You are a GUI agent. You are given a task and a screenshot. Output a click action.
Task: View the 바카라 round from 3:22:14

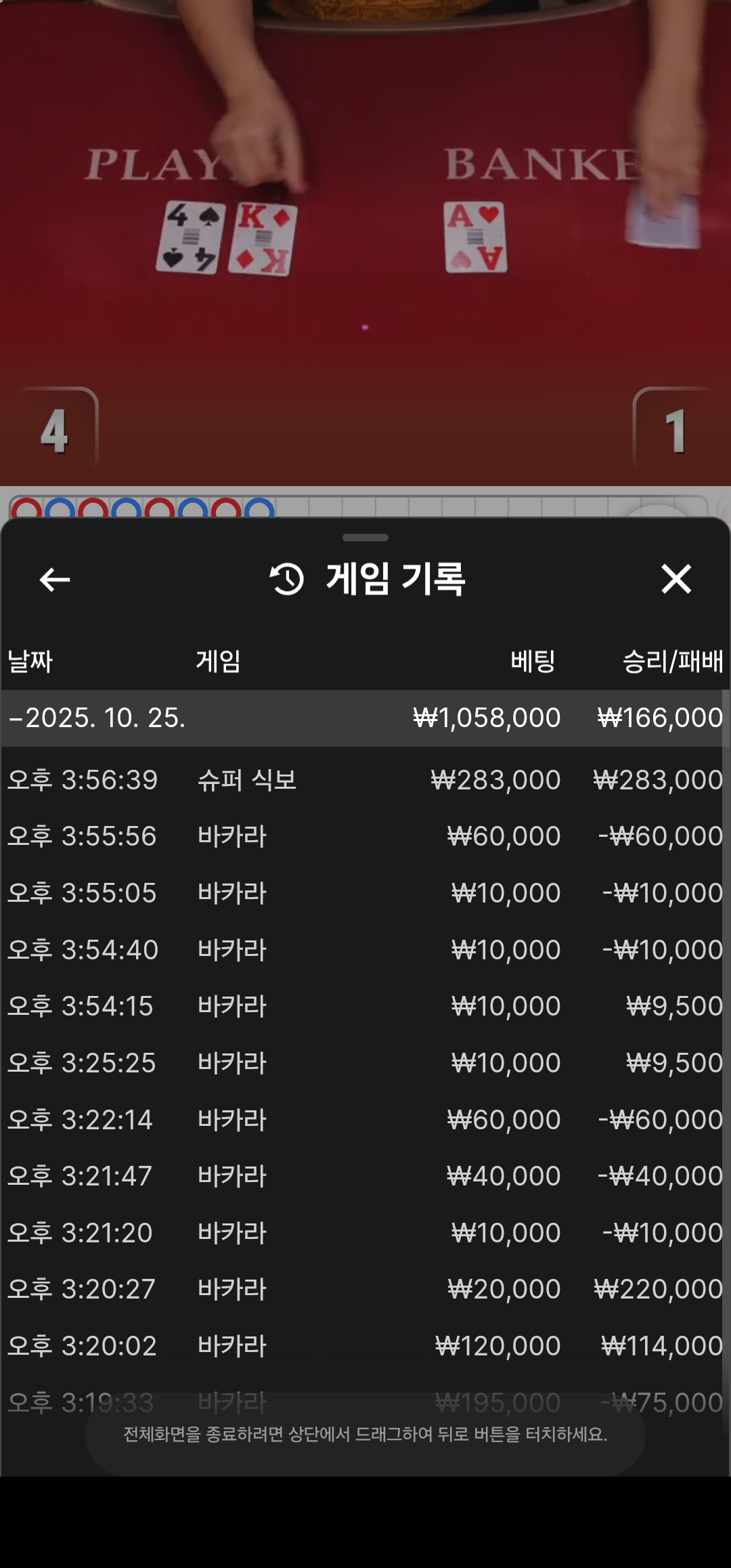[x=364, y=1120]
